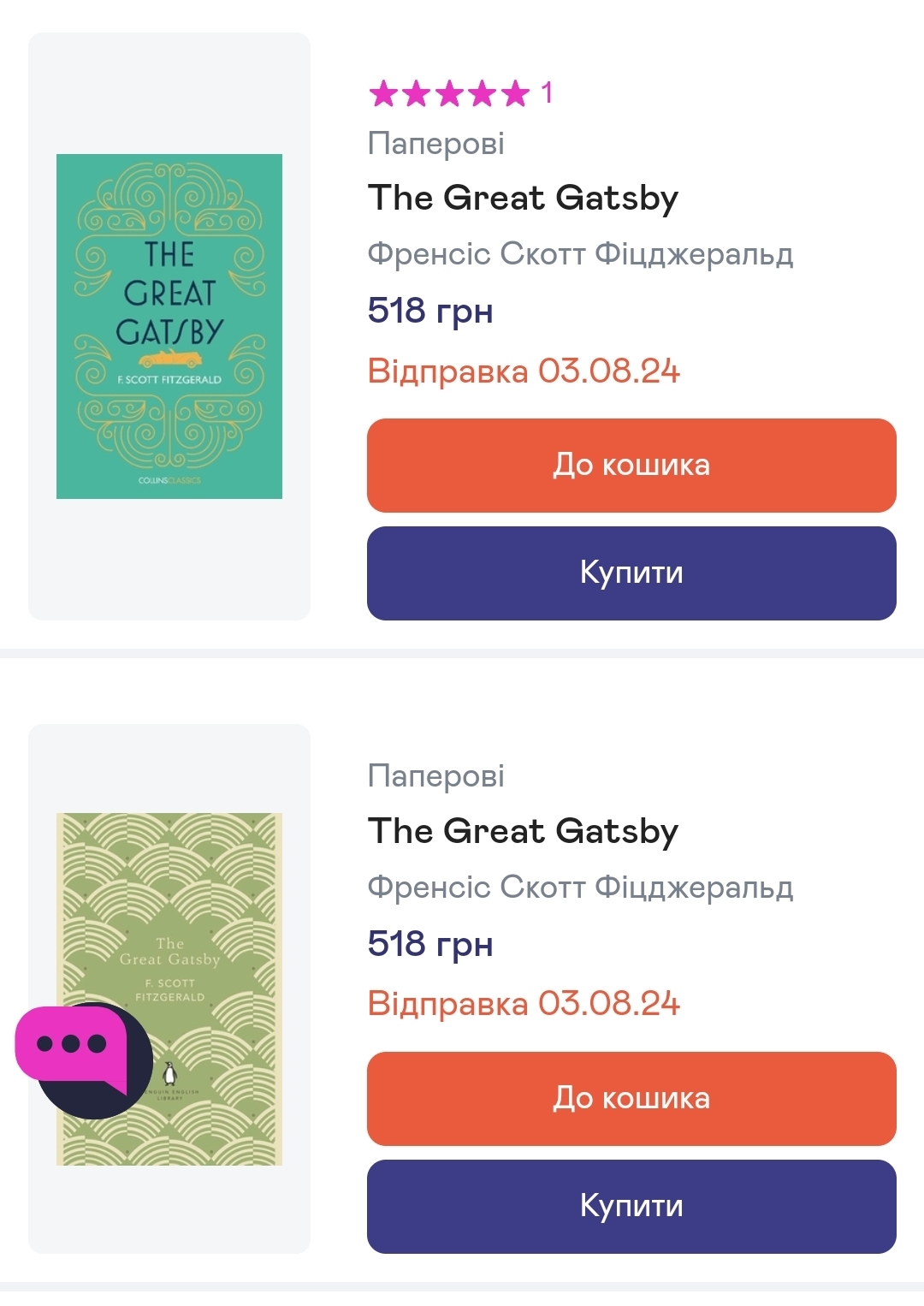The image size is (924, 1306).
Task: Tap Купити for the teal-cover Great Gatsby
Action: [631, 573]
